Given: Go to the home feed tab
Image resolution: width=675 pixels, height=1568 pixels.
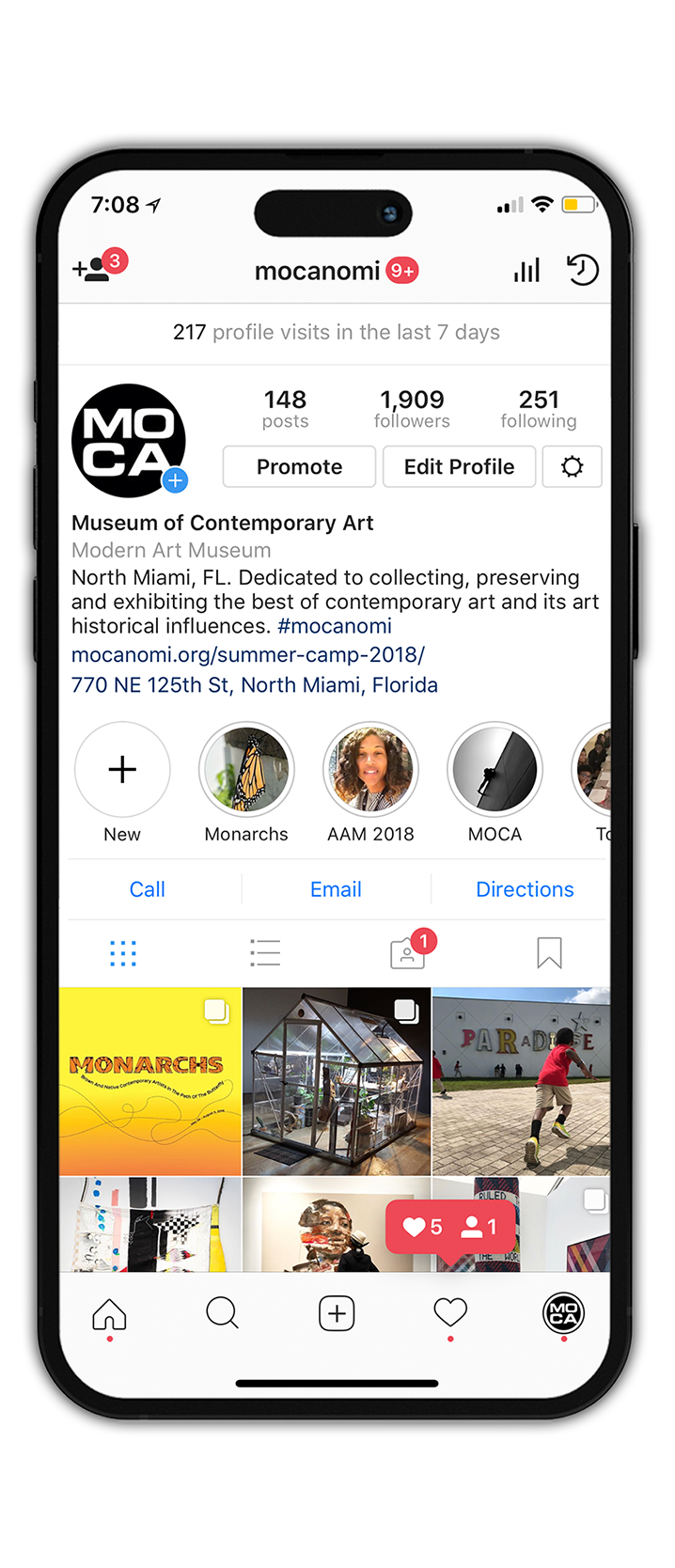Looking at the screenshot, I should (109, 1313).
